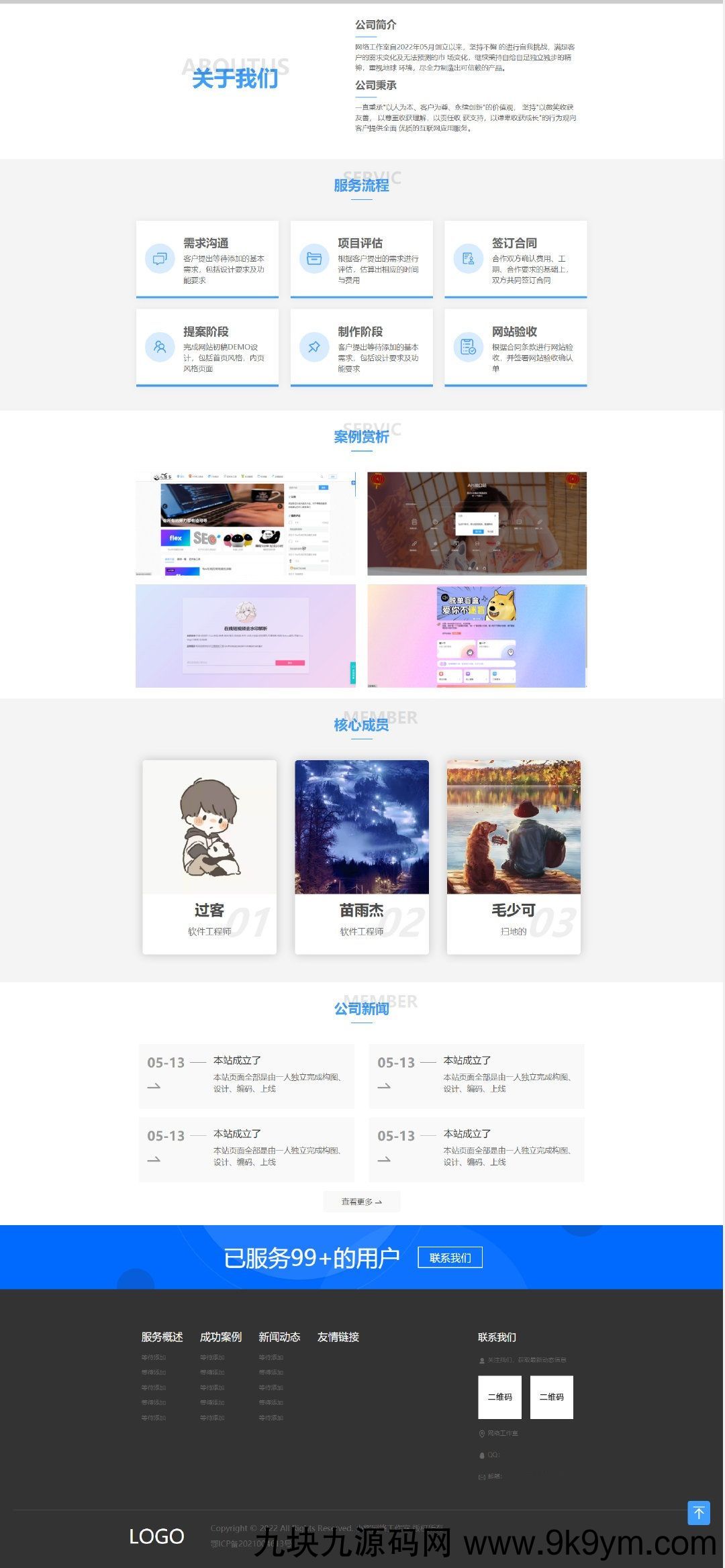Screen dimensions: 725x1568
Task: View member card 苗雨杰
Action: (361, 856)
